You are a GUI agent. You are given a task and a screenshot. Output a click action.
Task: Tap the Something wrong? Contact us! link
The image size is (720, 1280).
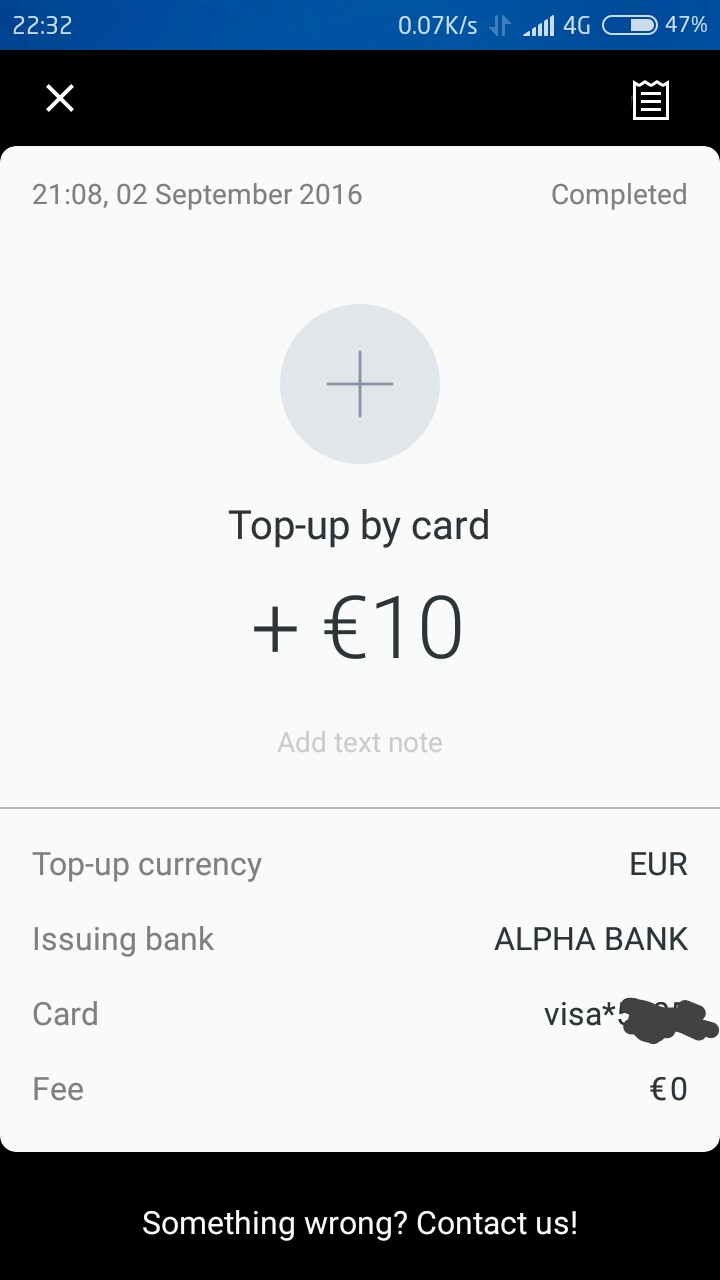pos(360,1222)
